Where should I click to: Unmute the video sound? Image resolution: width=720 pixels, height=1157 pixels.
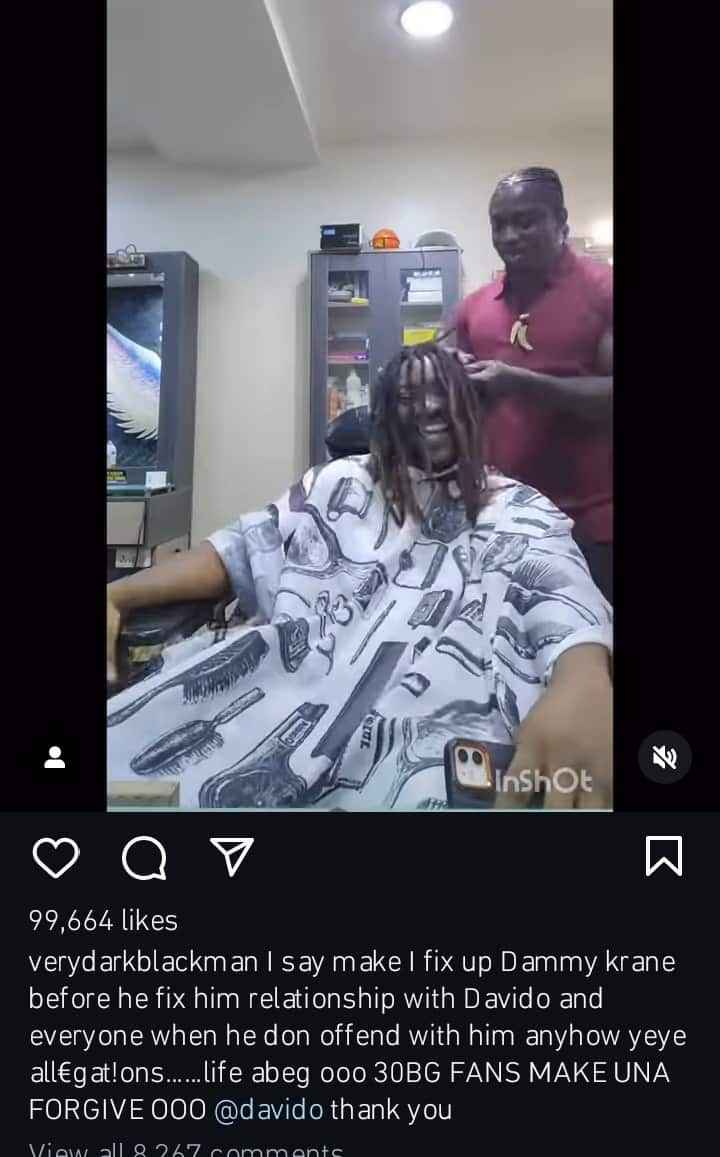pos(664,757)
